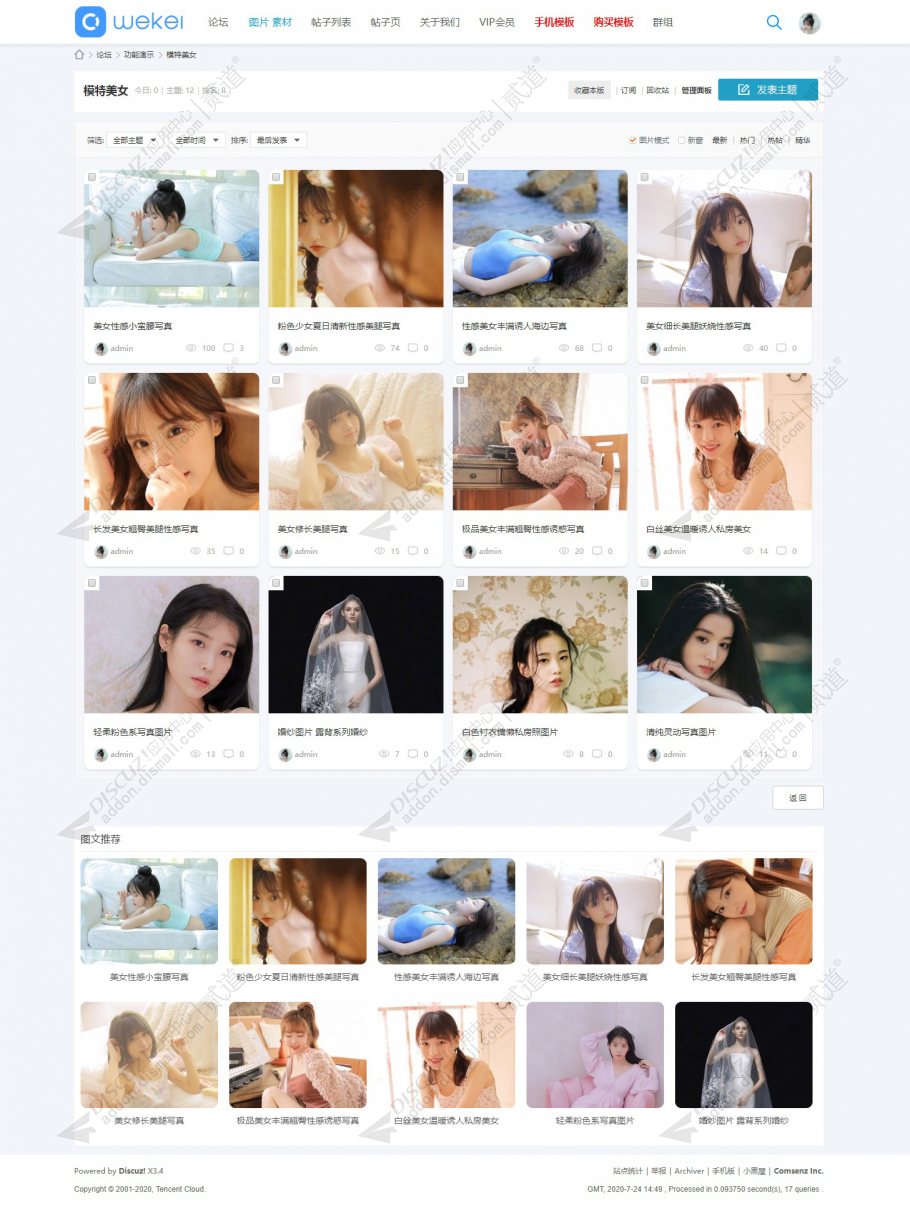The image size is (910, 1208).
Task: Expand the 全部时间 dropdown
Action: (x=196, y=141)
